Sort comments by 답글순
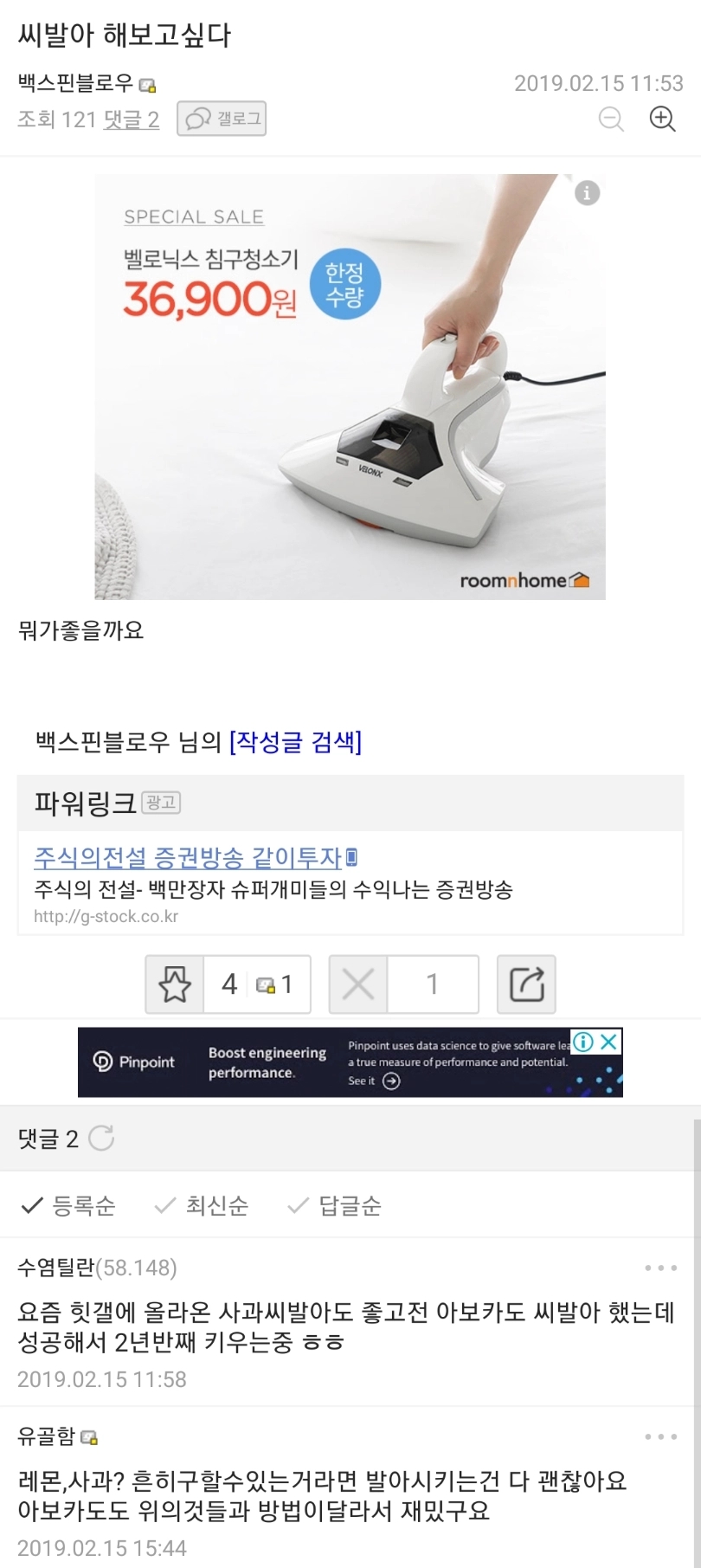 (334, 1205)
